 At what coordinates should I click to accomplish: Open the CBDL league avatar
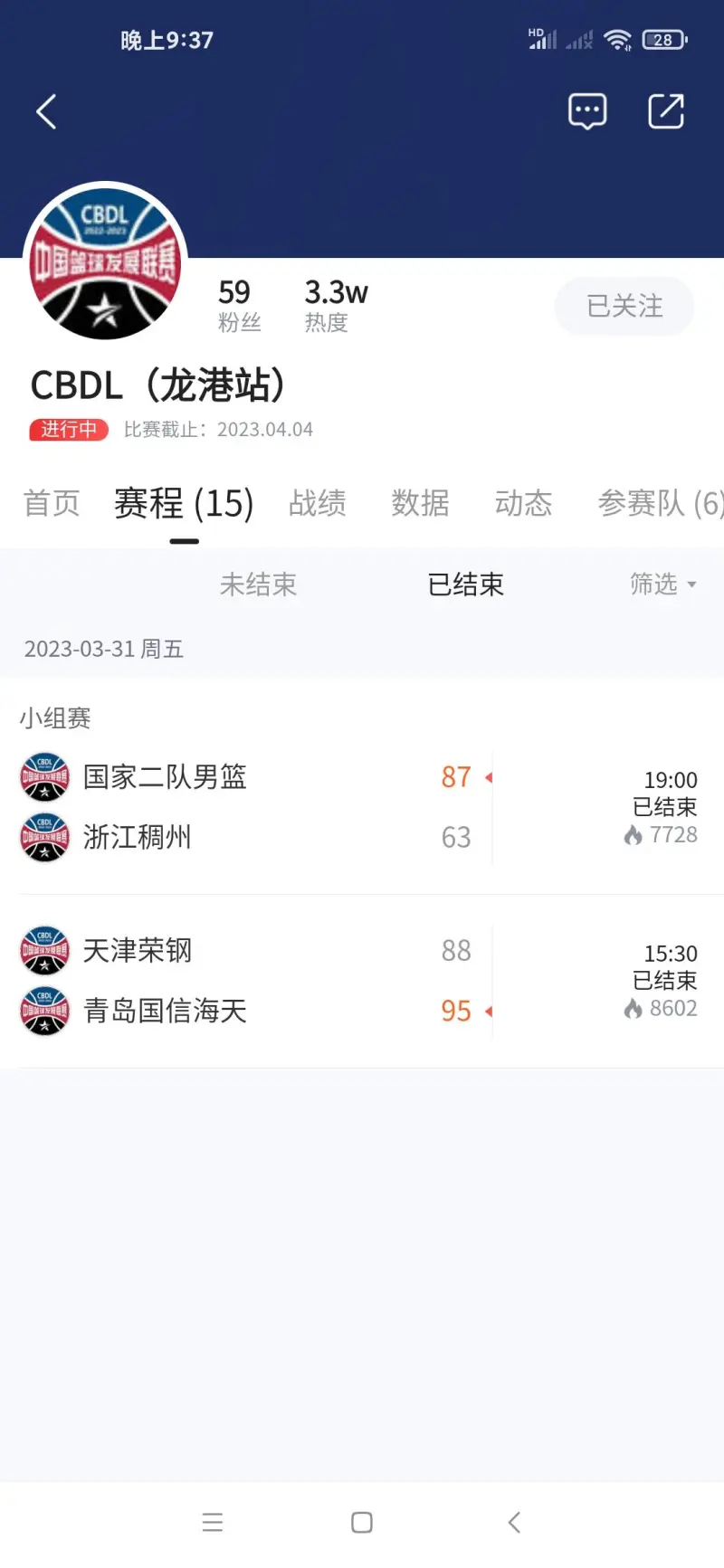(105, 262)
